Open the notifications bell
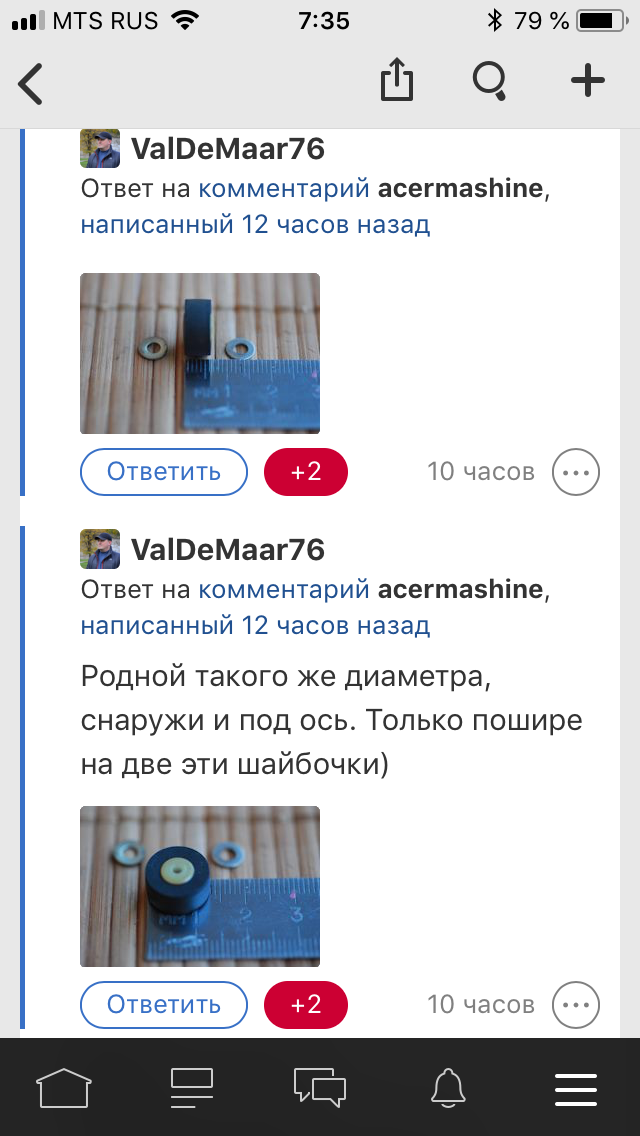The width and height of the screenshot is (640, 1136). click(448, 1087)
